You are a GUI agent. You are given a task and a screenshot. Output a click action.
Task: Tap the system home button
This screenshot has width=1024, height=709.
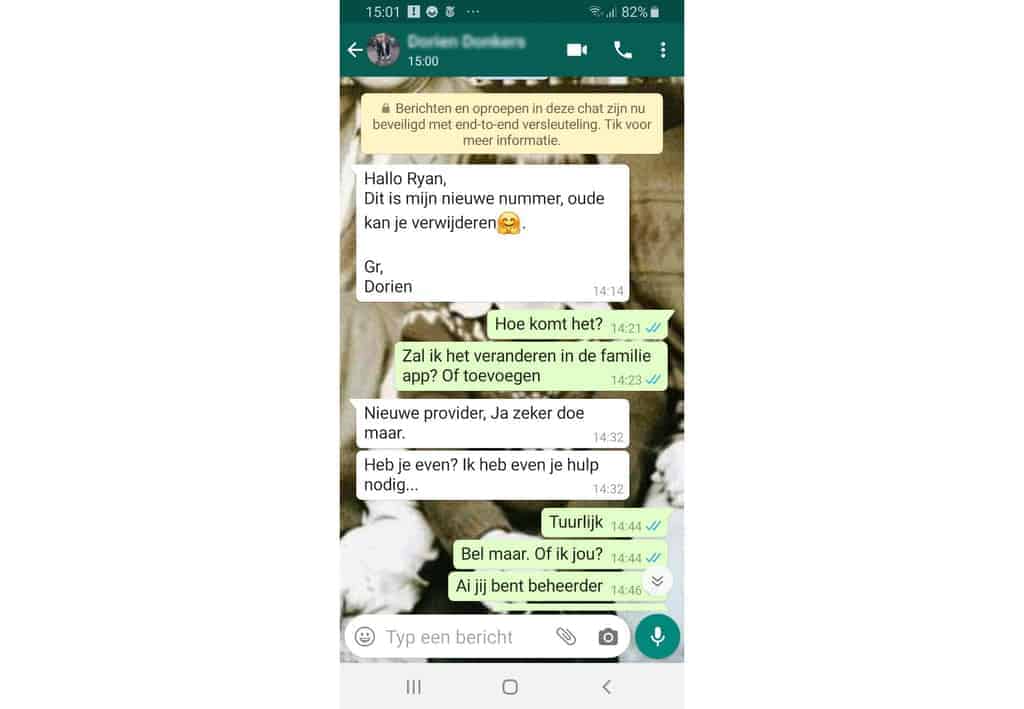[x=510, y=687]
